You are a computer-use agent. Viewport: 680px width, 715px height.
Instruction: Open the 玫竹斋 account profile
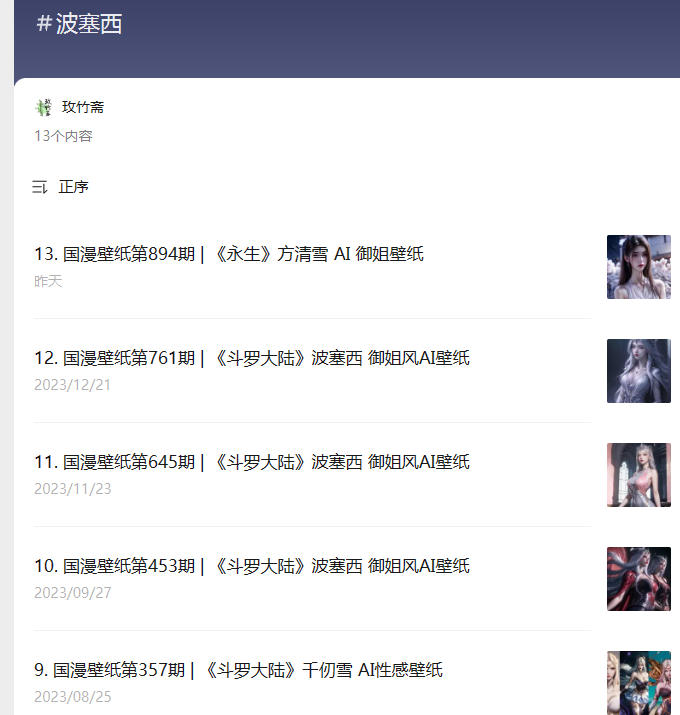[x=81, y=107]
